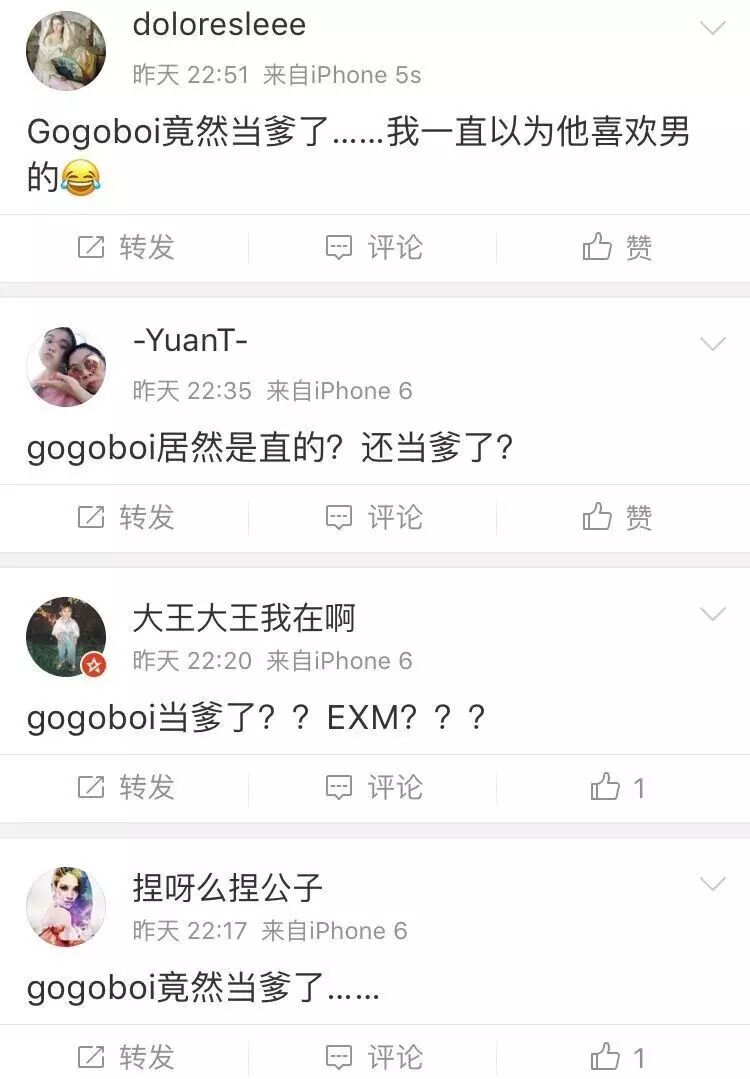Tap 转发 under -YuanT-'s post
This screenshot has height=1079, width=750.
[126, 517]
